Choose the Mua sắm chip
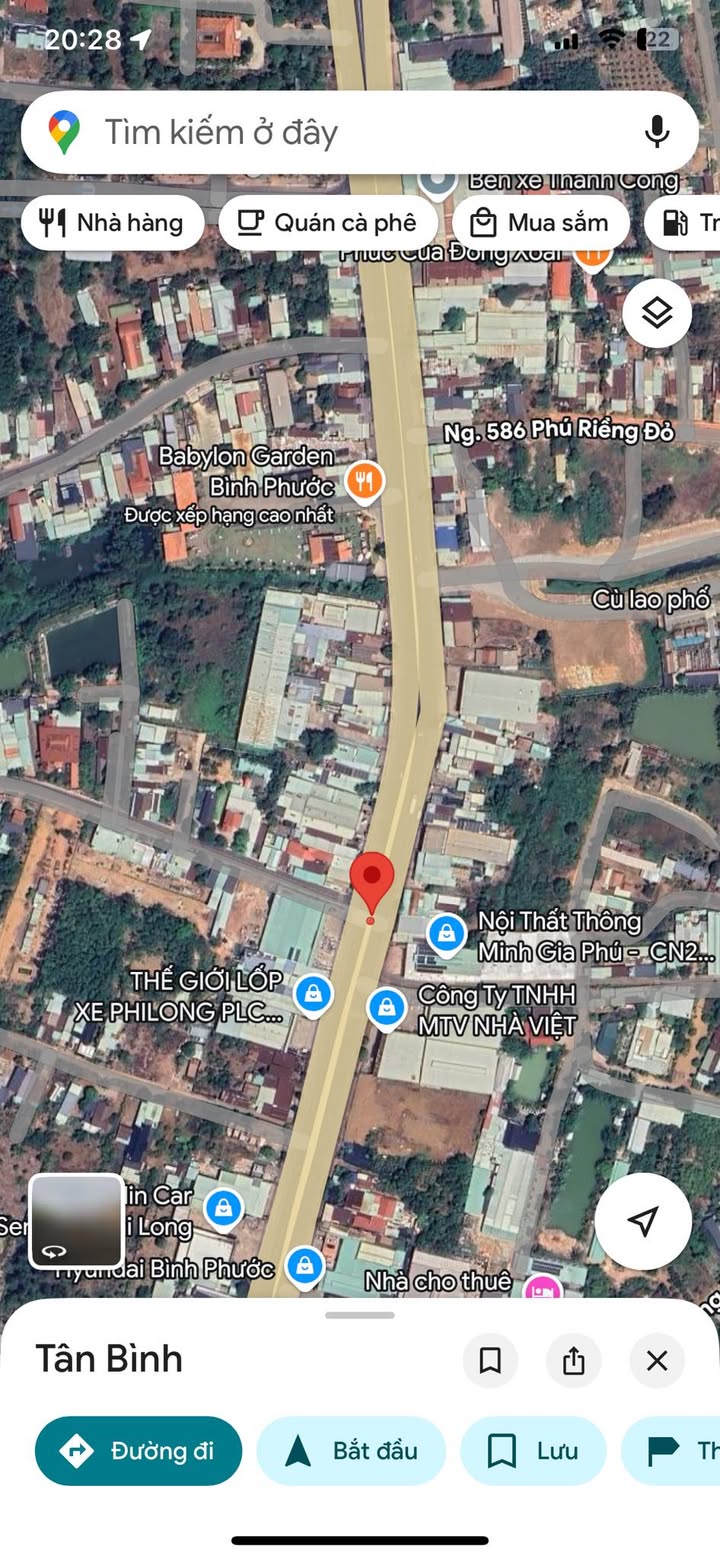720x1559 pixels. (541, 222)
